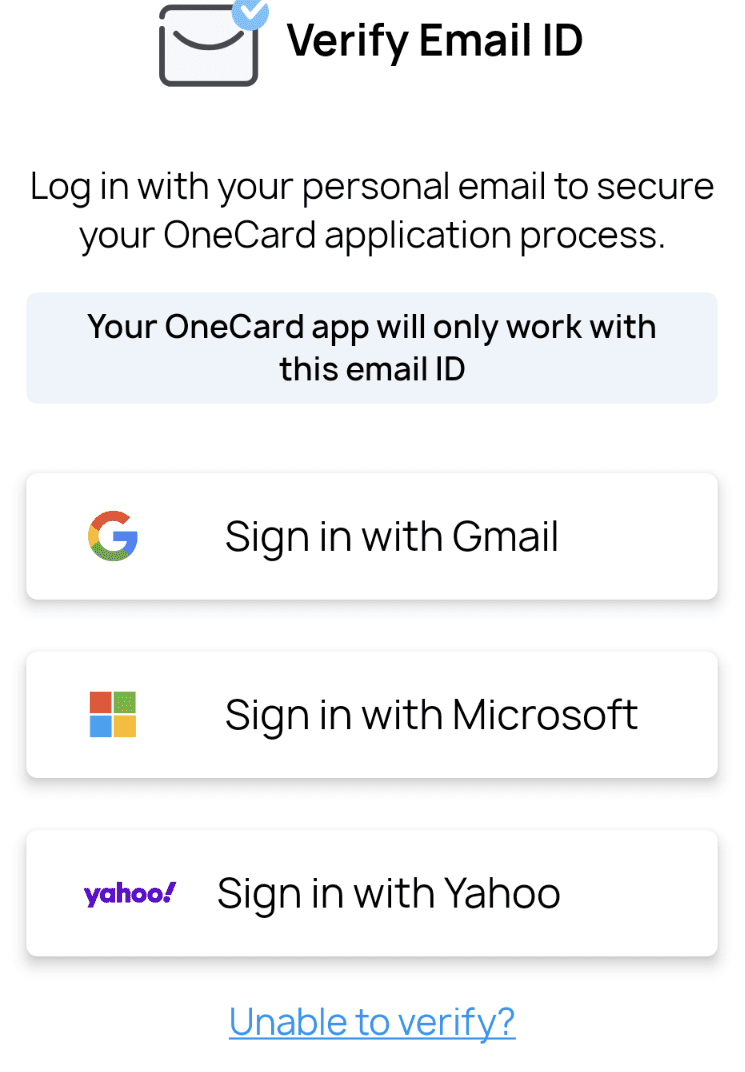The image size is (745, 1072).
Task: Open the Unable to verify link
Action: 372,1021
